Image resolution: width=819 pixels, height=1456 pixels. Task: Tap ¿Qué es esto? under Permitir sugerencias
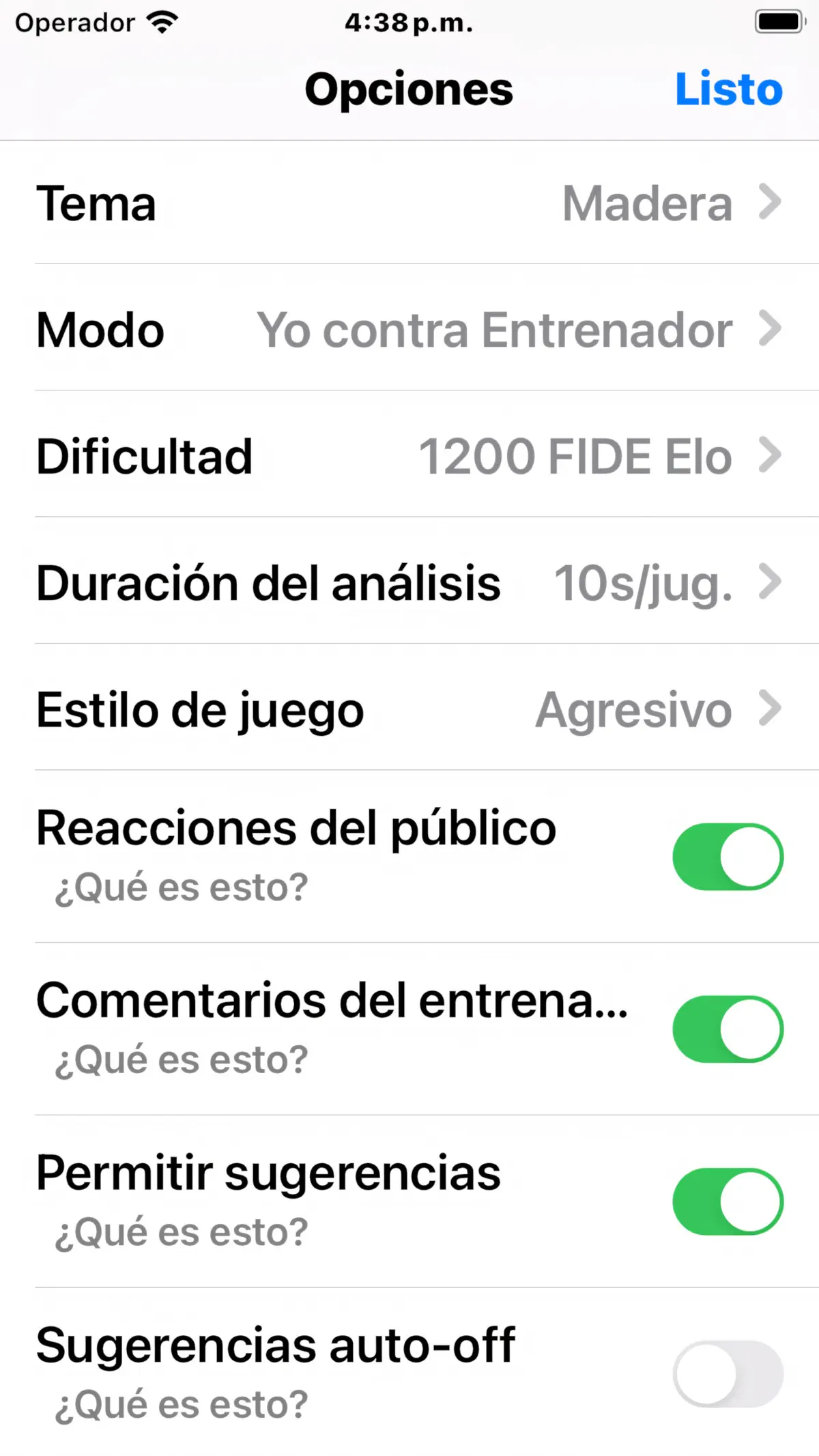pos(182,1233)
